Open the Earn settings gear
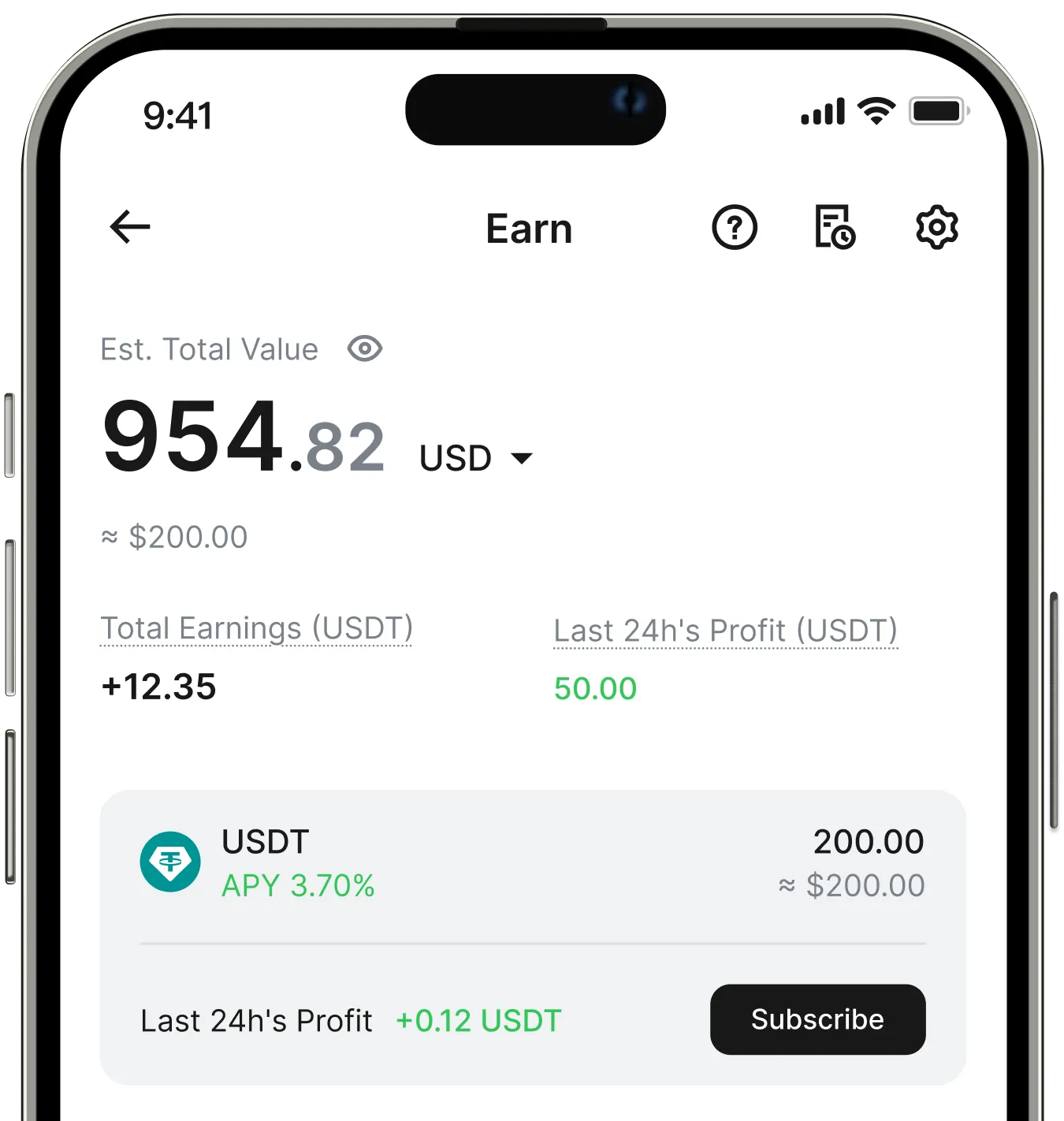 pos(936,228)
